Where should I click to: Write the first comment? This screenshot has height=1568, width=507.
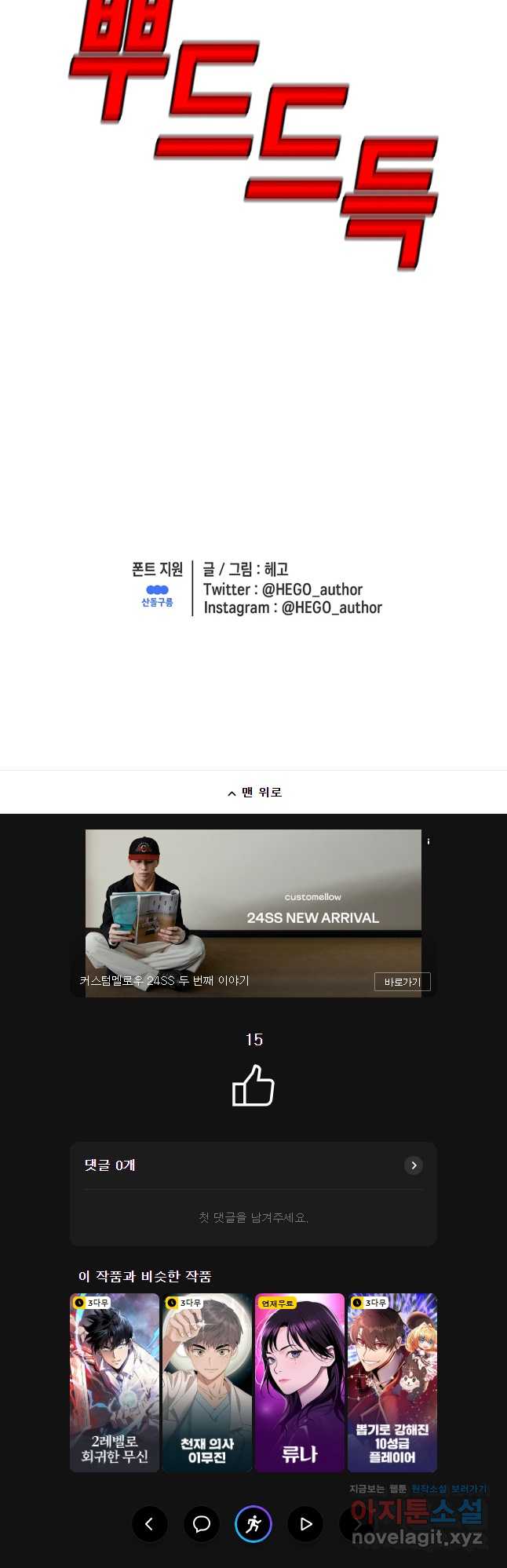253,1218
